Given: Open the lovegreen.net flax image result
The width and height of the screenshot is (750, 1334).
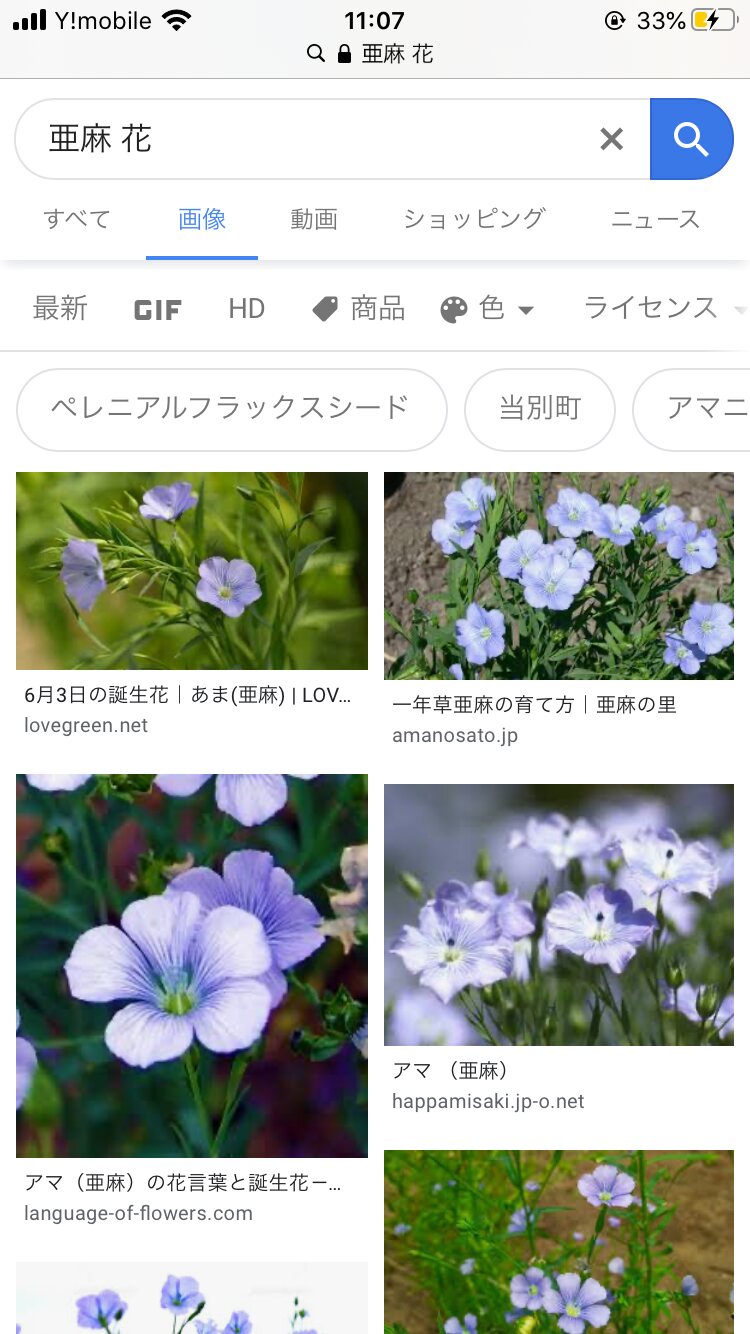Looking at the screenshot, I should coord(191,571).
